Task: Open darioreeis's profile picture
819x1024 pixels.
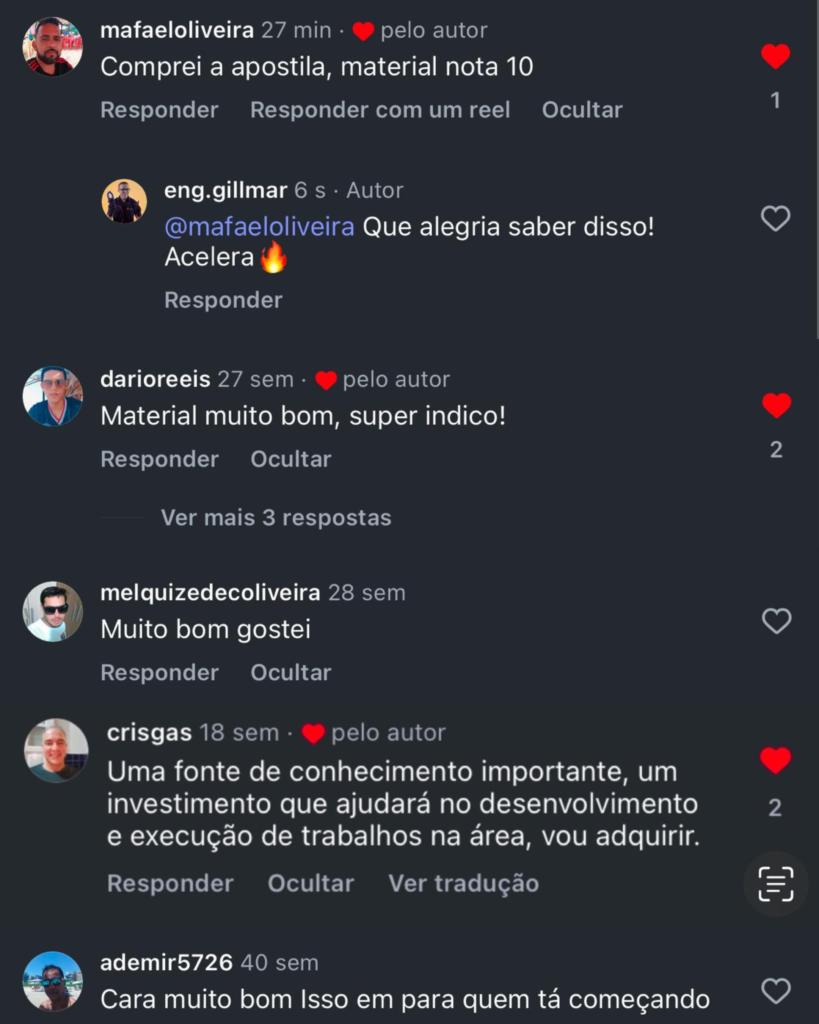Action: tap(53, 396)
